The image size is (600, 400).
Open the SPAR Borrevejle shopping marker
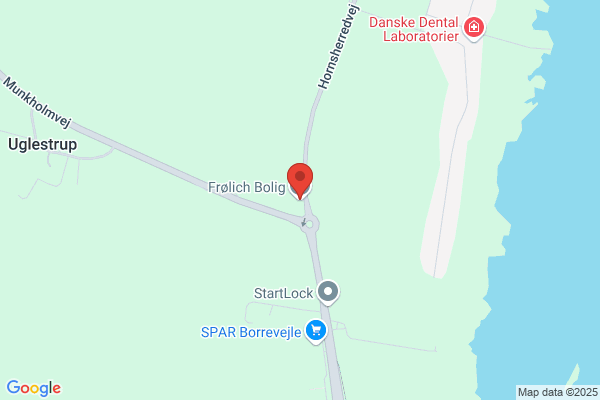pyautogui.click(x=316, y=331)
